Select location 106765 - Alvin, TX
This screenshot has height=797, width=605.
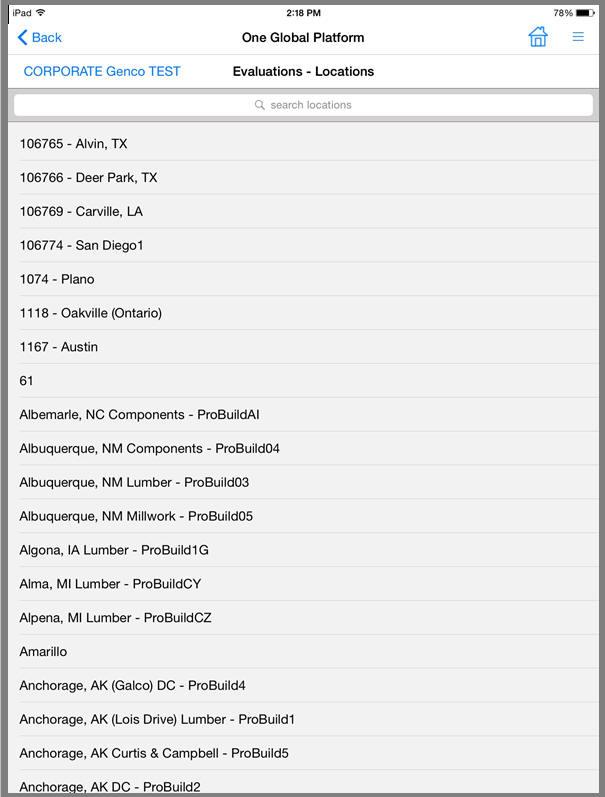point(303,144)
